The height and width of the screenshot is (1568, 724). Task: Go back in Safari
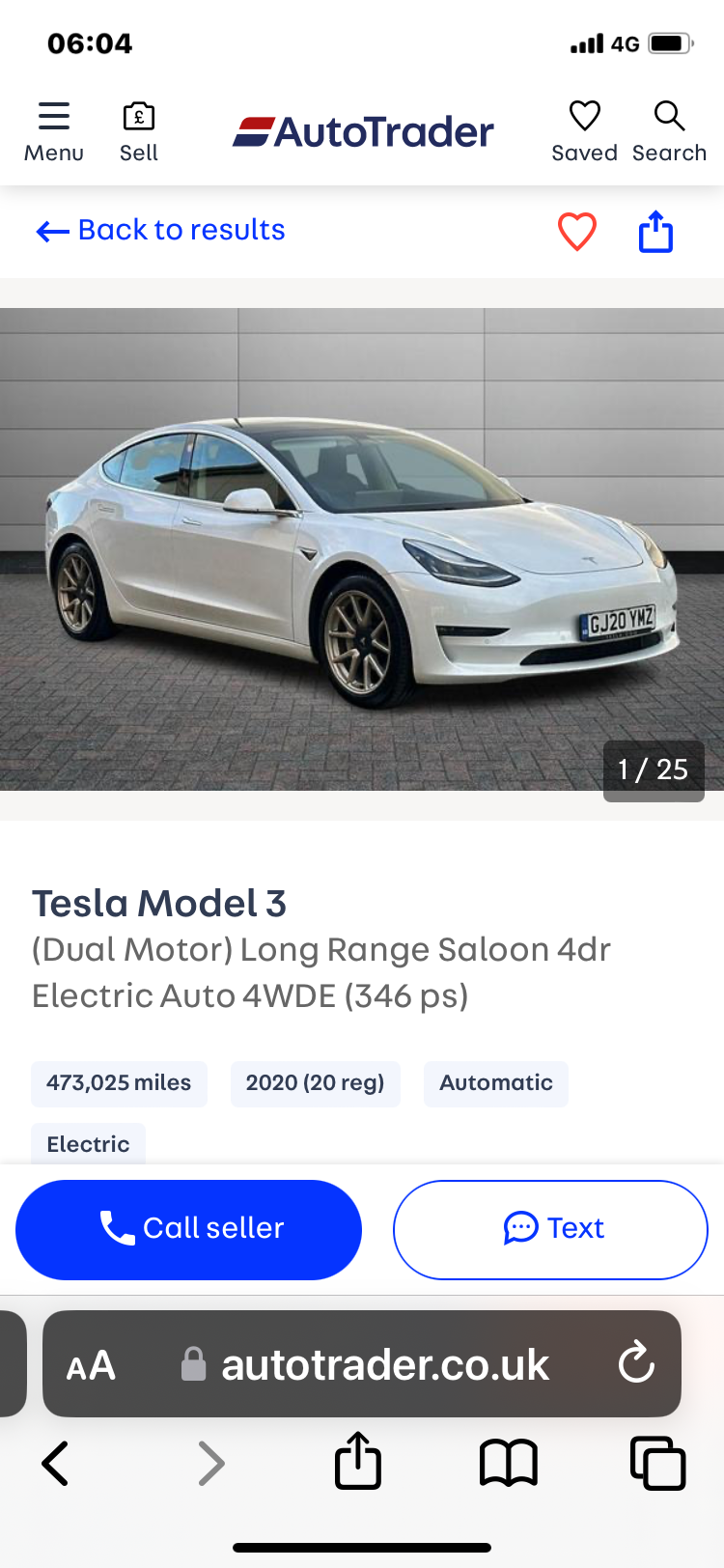(x=55, y=1463)
